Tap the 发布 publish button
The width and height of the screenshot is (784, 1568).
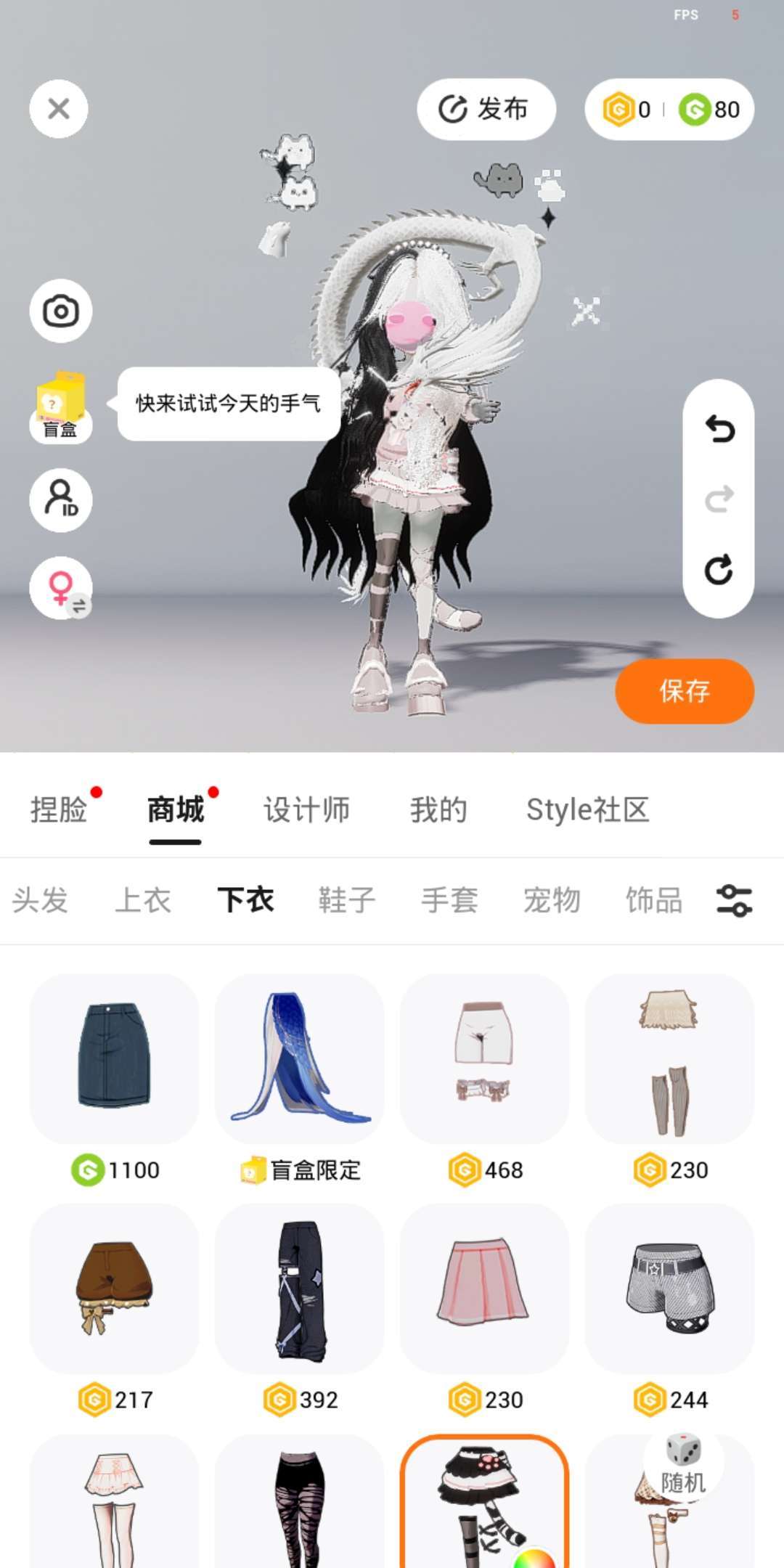pyautogui.click(x=486, y=109)
